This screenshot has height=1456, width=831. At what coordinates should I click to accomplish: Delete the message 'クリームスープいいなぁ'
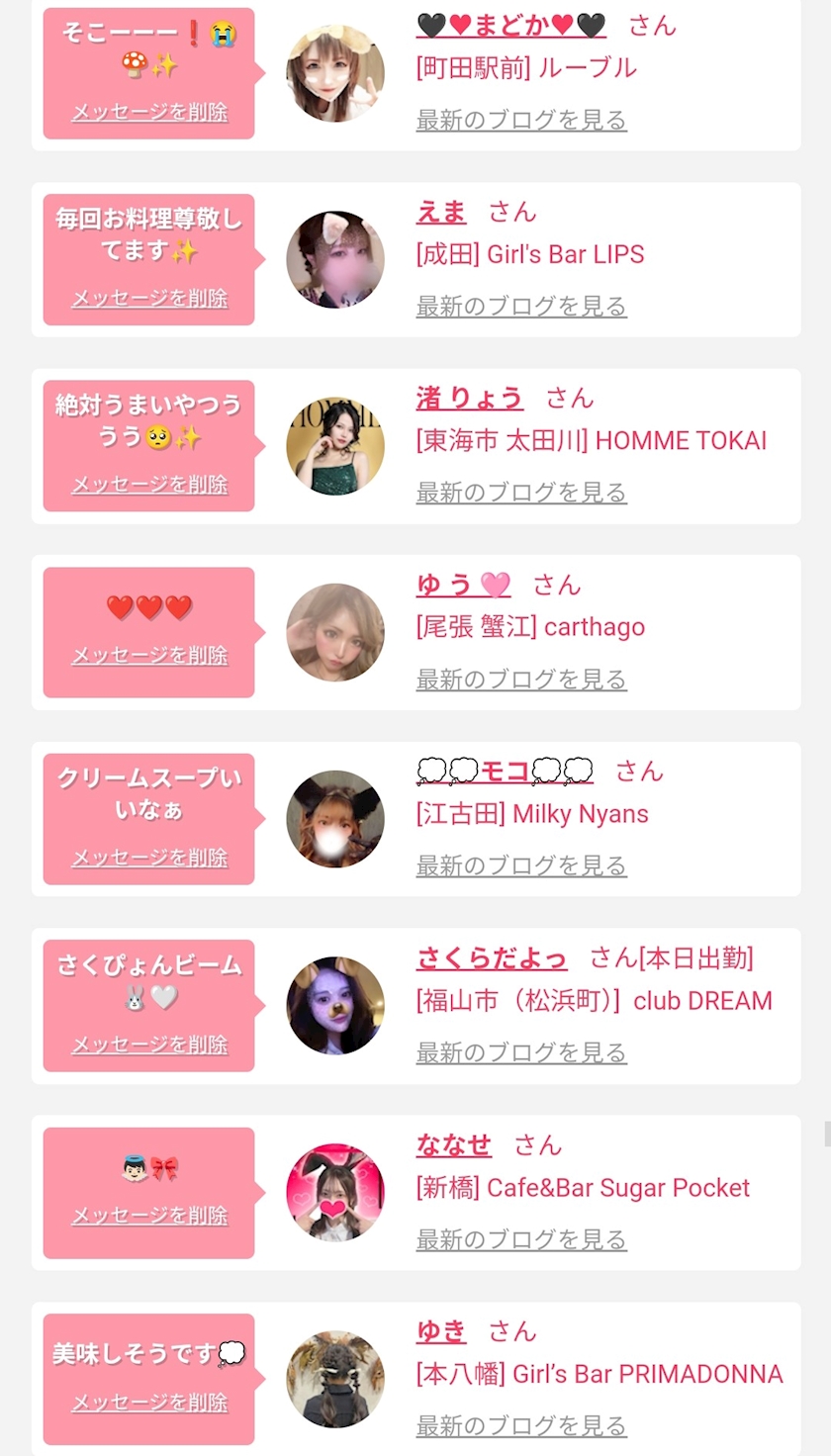pos(149,858)
